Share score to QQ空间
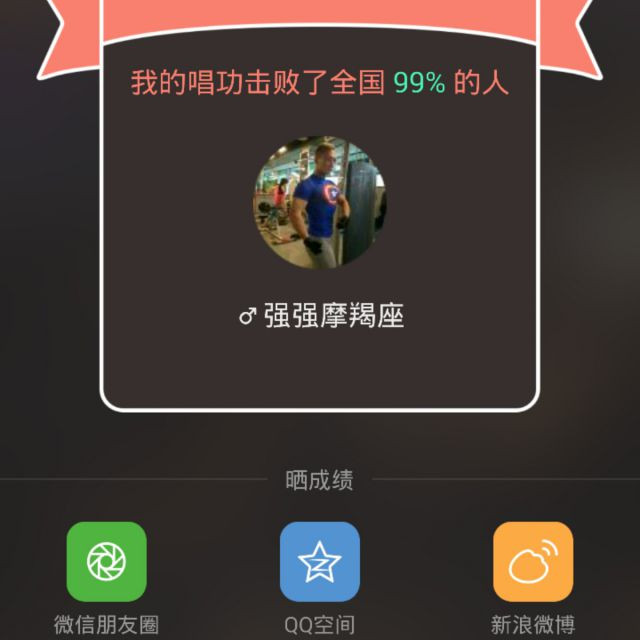The image size is (640, 640). 319,562
